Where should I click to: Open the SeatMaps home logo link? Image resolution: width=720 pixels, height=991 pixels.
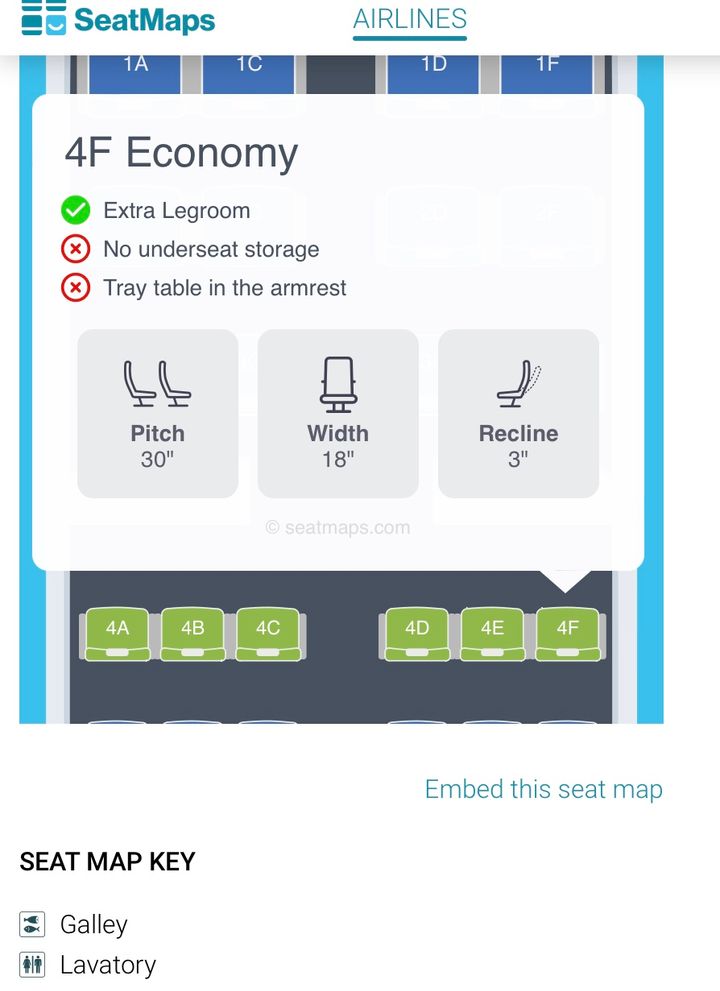click(x=118, y=19)
